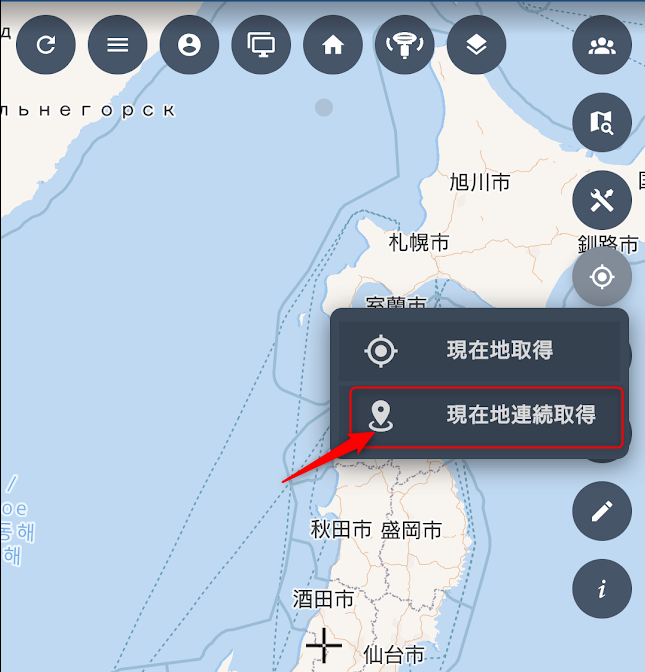This screenshot has width=645, height=672.
Task: Select 現在地連続取得 from the menu
Action: pyautogui.click(x=485, y=414)
